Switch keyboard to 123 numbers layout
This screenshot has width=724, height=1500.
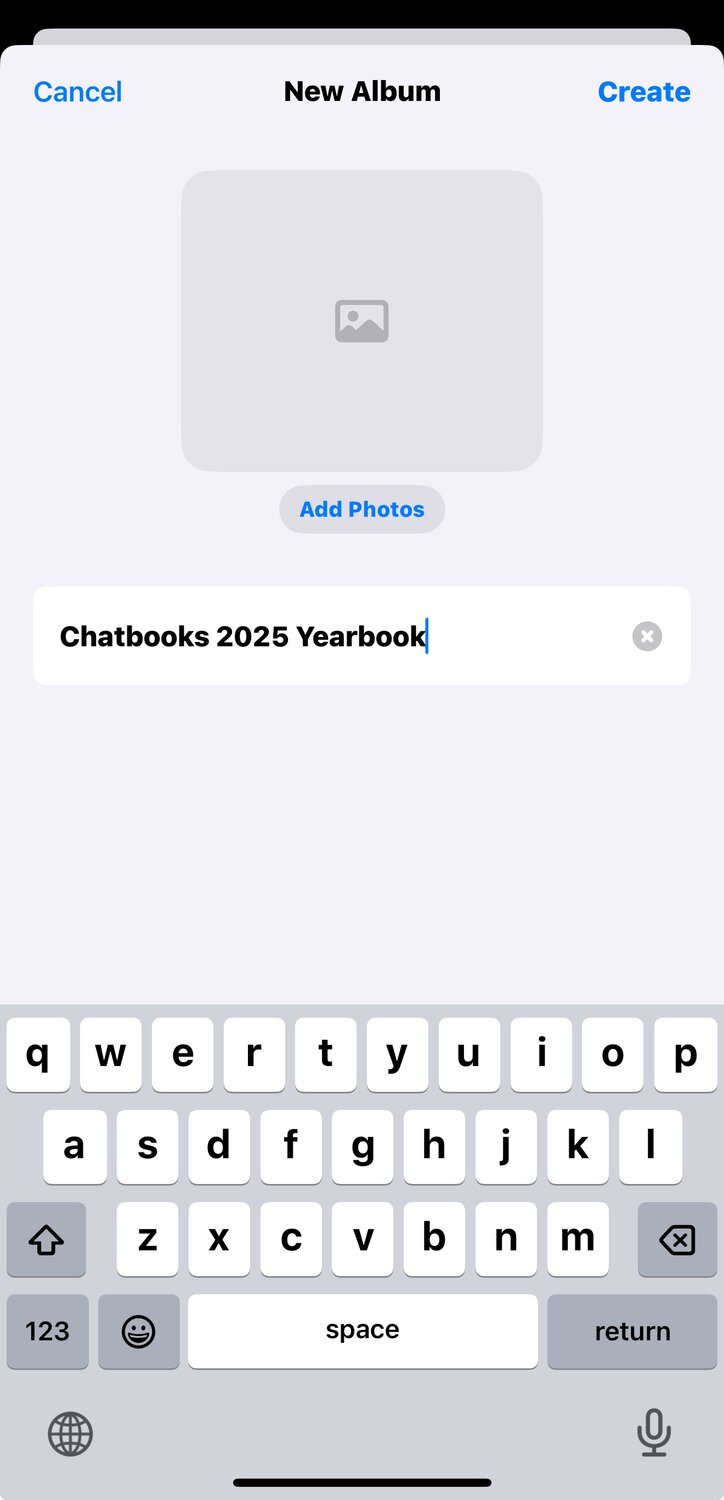pos(48,1331)
